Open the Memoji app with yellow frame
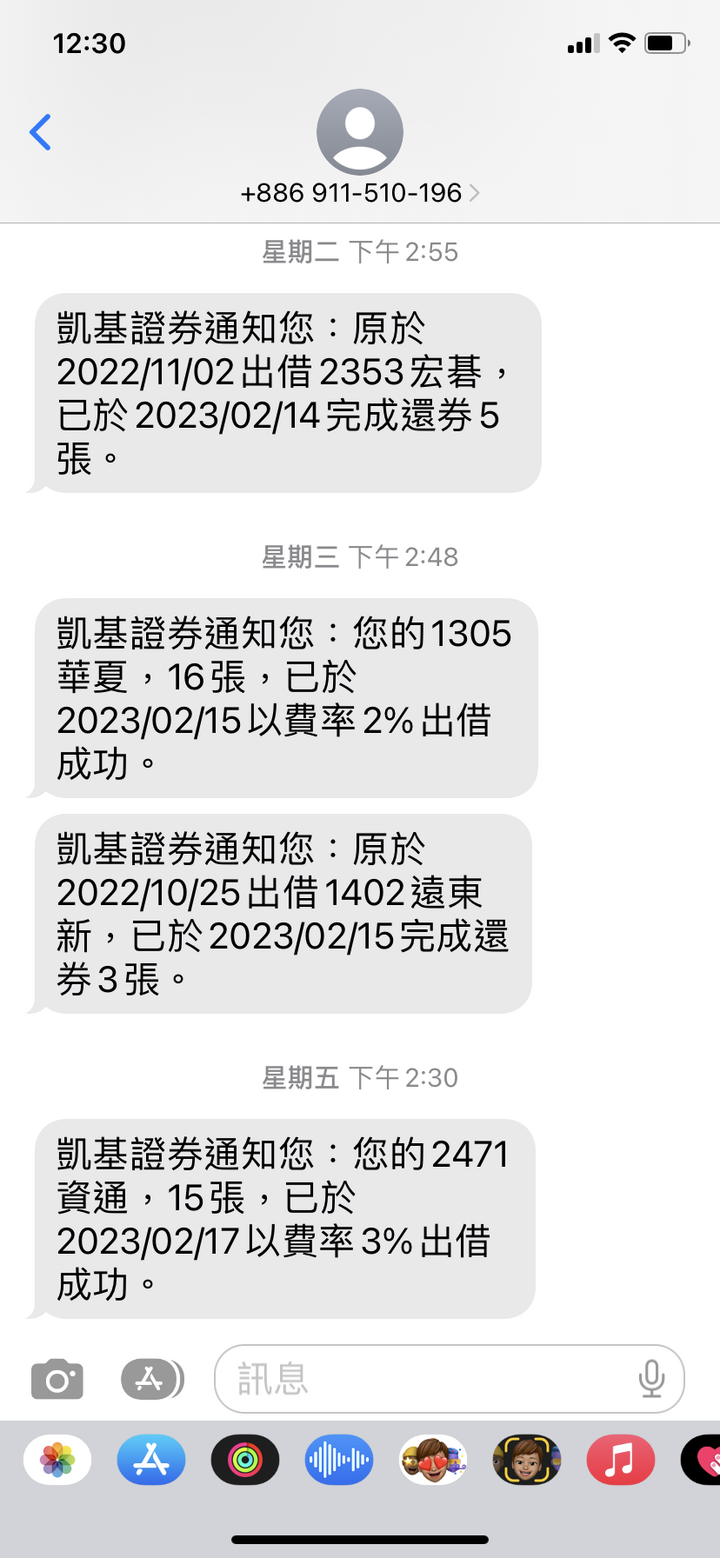 coord(527,1460)
